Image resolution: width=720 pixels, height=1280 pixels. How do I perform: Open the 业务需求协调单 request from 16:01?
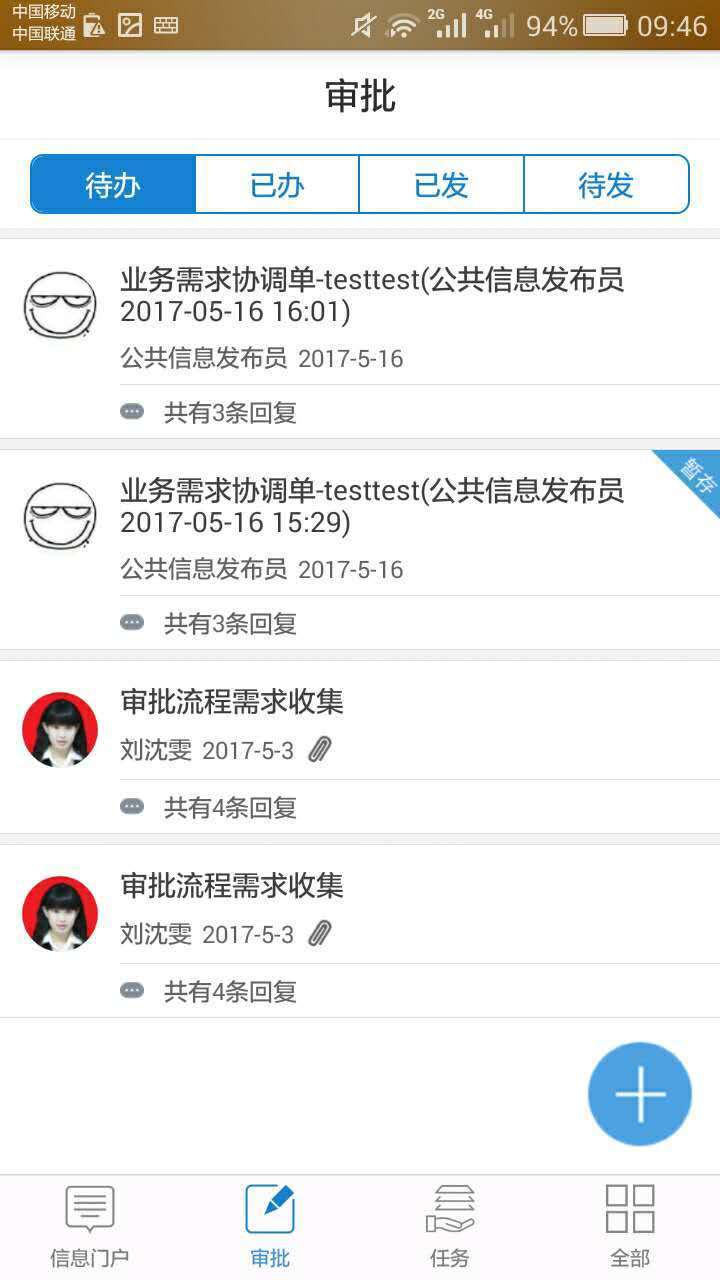pyautogui.click(x=372, y=296)
